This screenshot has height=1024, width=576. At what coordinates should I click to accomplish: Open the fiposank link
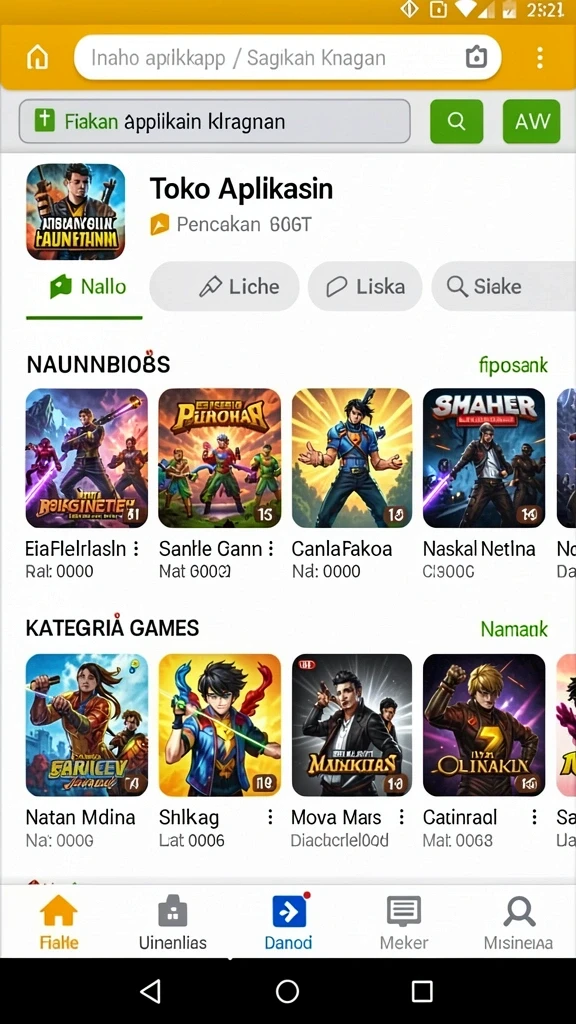coord(513,365)
